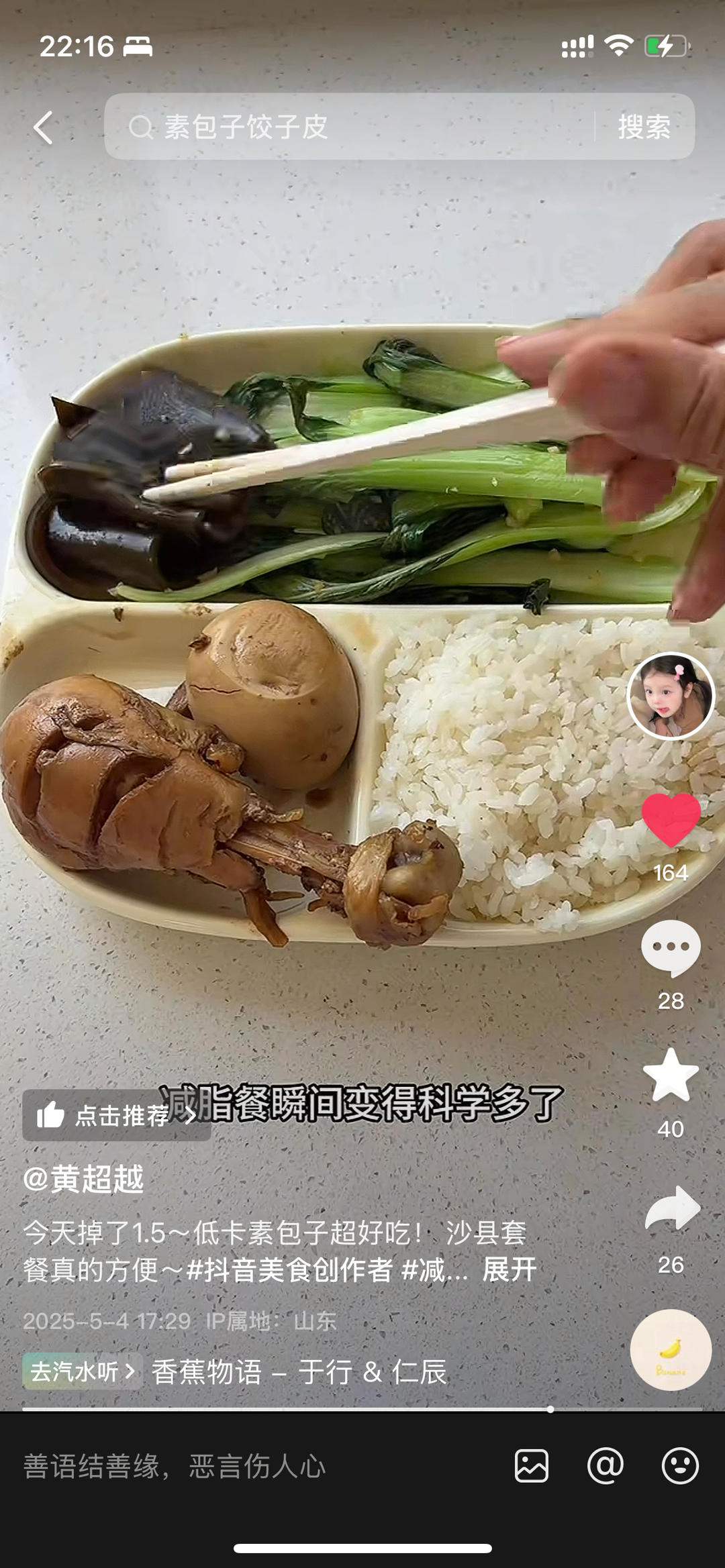Image resolution: width=725 pixels, height=1568 pixels.
Task: Like the video with the heart icon
Action: 671,819
